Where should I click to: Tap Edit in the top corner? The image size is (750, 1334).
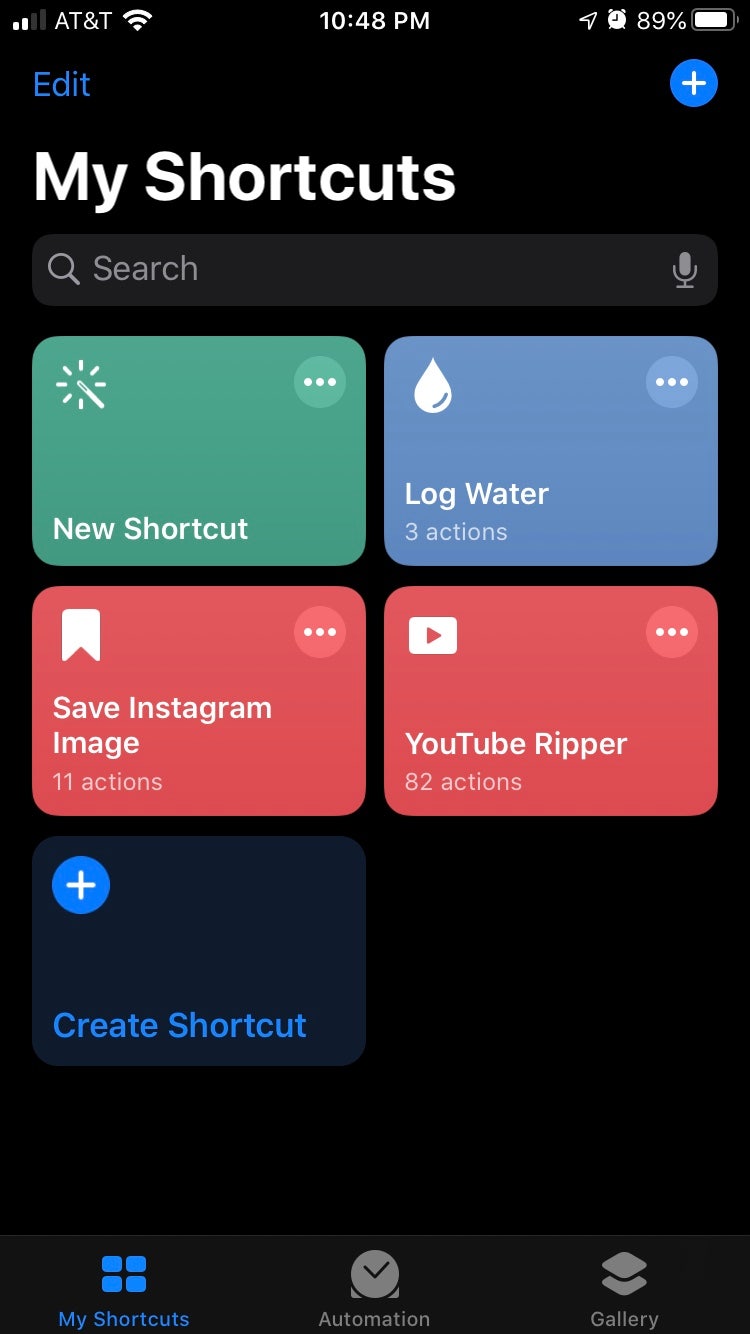pos(62,84)
